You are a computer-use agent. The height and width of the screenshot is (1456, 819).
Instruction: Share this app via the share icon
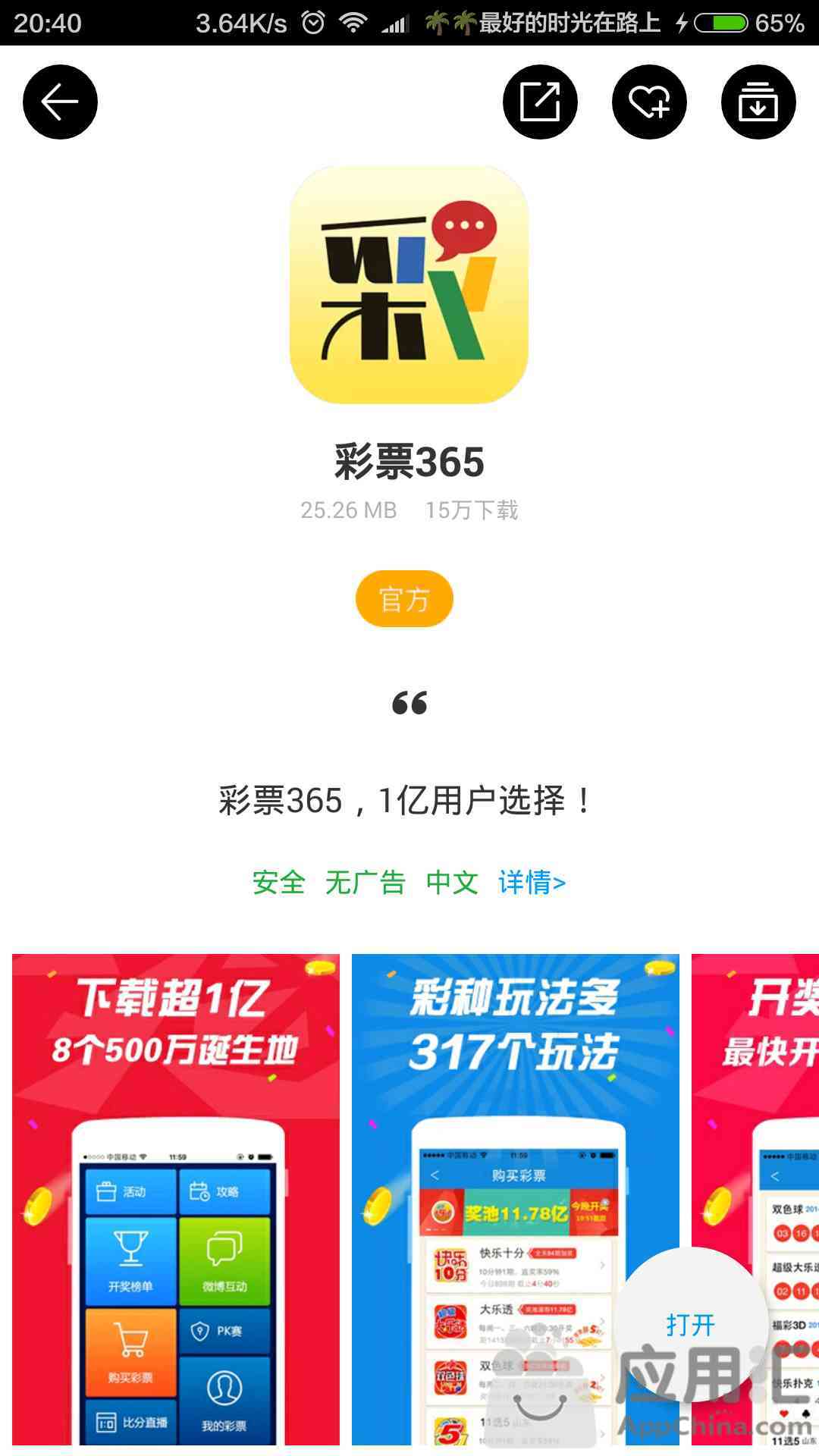(x=540, y=102)
